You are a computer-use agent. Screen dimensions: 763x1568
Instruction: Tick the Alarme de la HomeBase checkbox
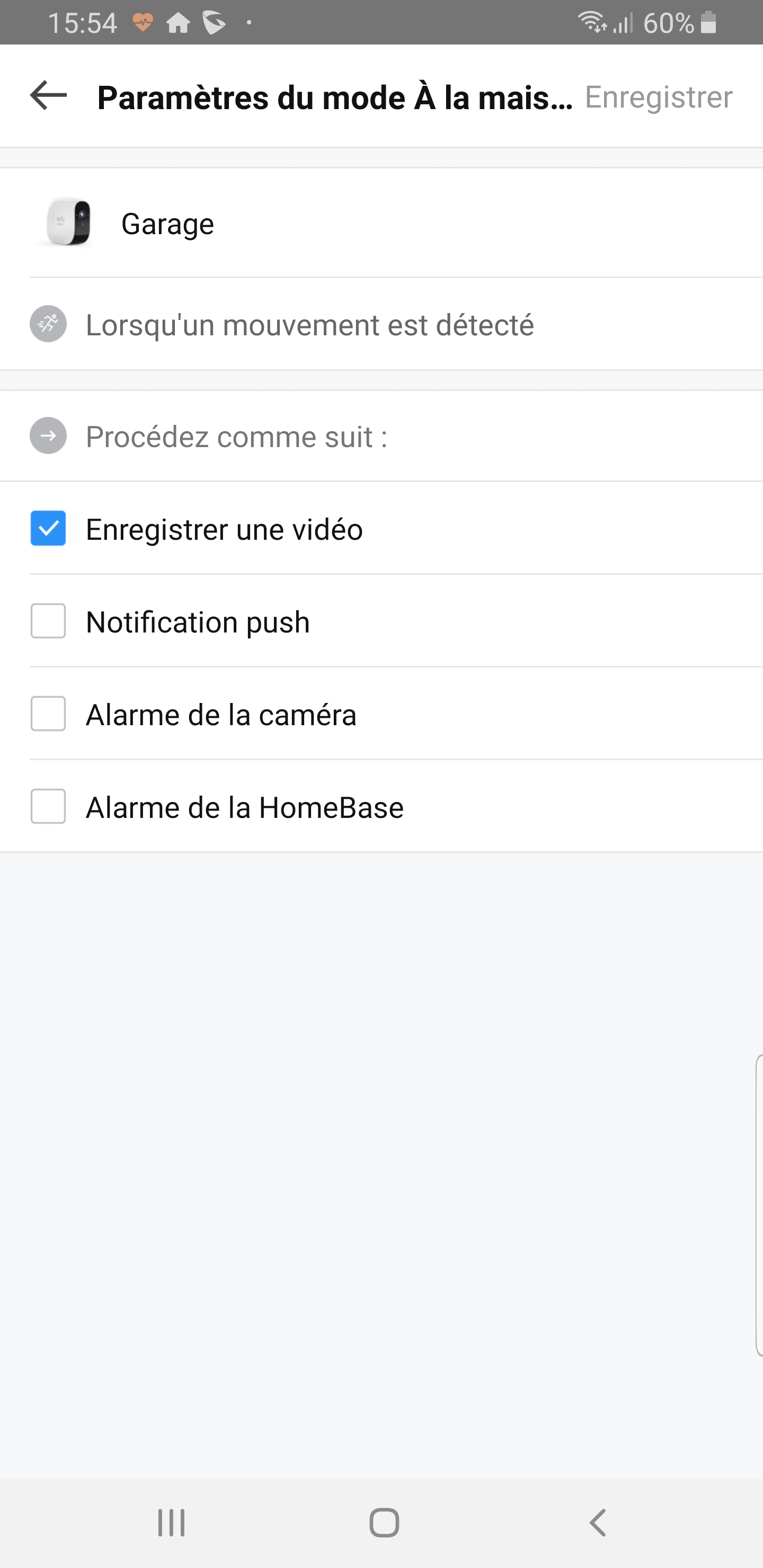[x=48, y=807]
